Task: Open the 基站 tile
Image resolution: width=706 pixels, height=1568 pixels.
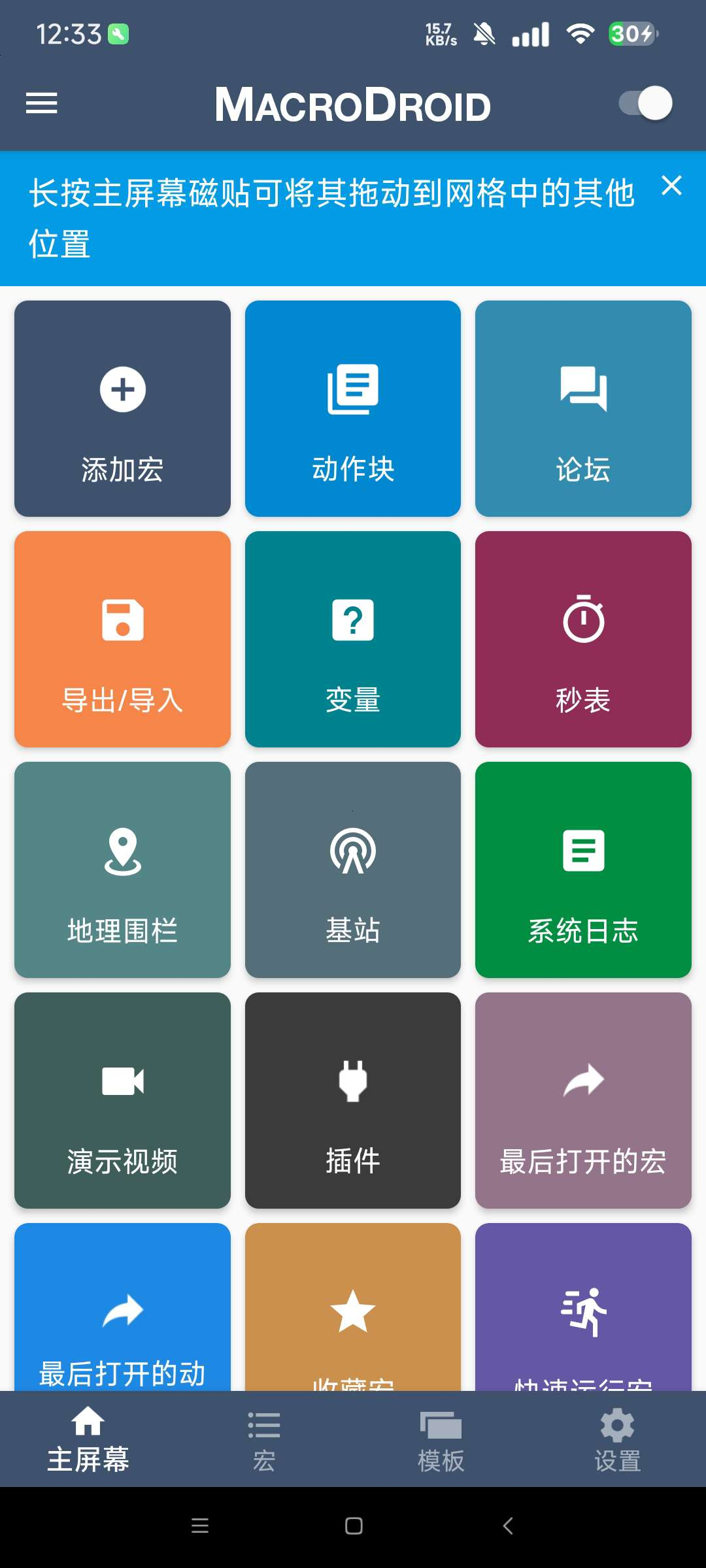Action: (x=353, y=870)
